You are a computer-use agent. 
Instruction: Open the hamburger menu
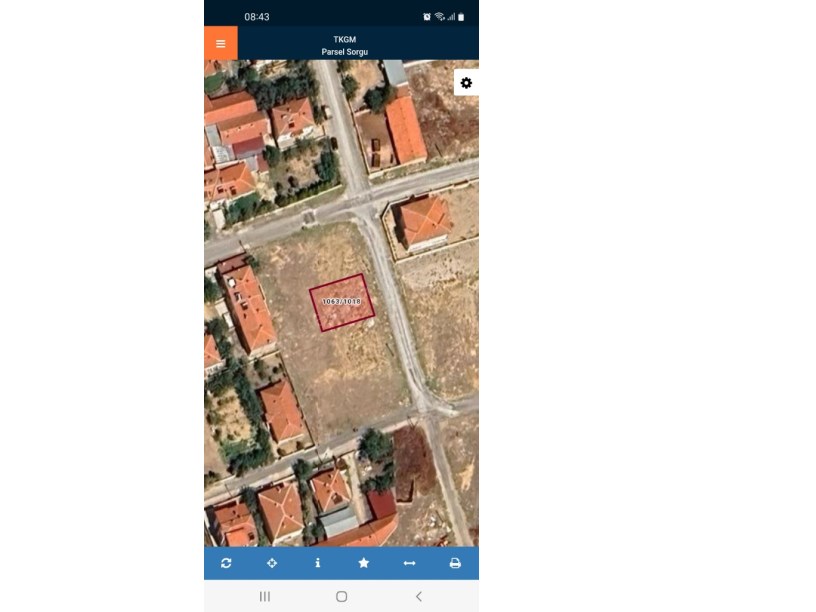pyautogui.click(x=221, y=43)
